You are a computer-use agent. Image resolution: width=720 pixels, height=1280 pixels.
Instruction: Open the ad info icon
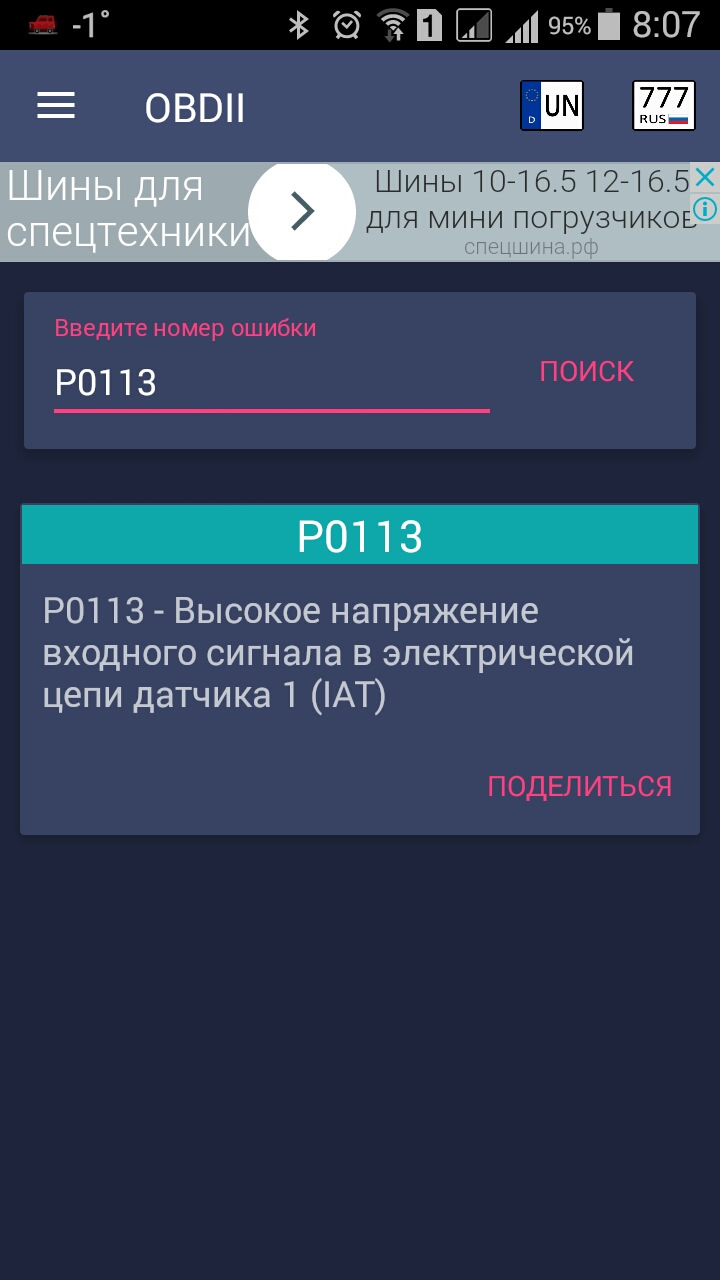pyautogui.click(x=705, y=210)
